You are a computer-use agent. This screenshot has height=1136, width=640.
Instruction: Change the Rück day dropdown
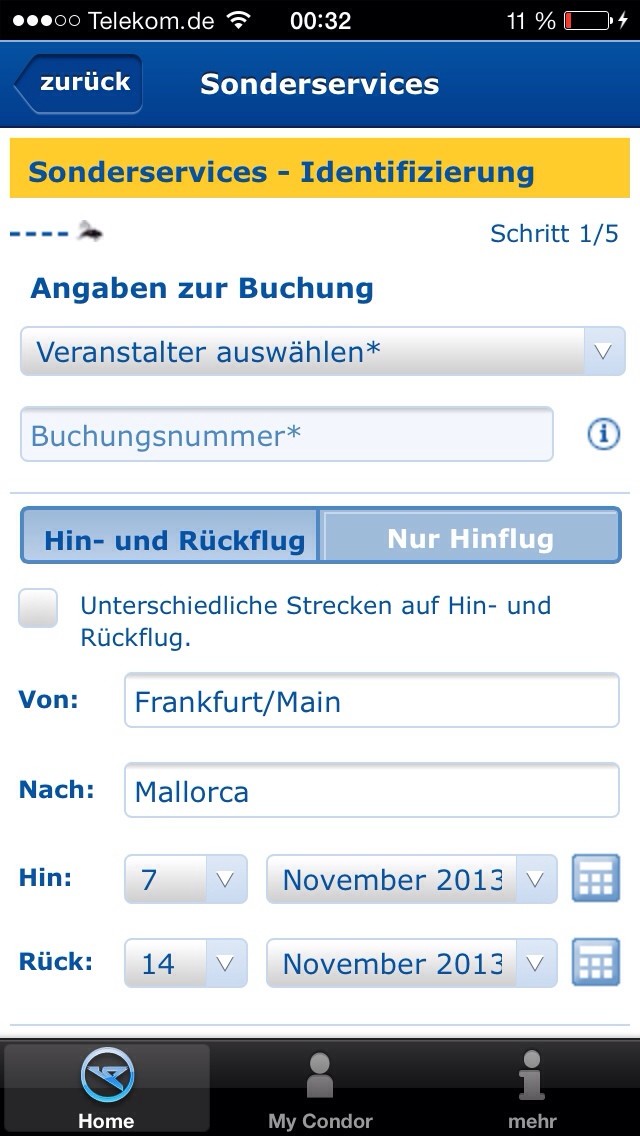186,964
